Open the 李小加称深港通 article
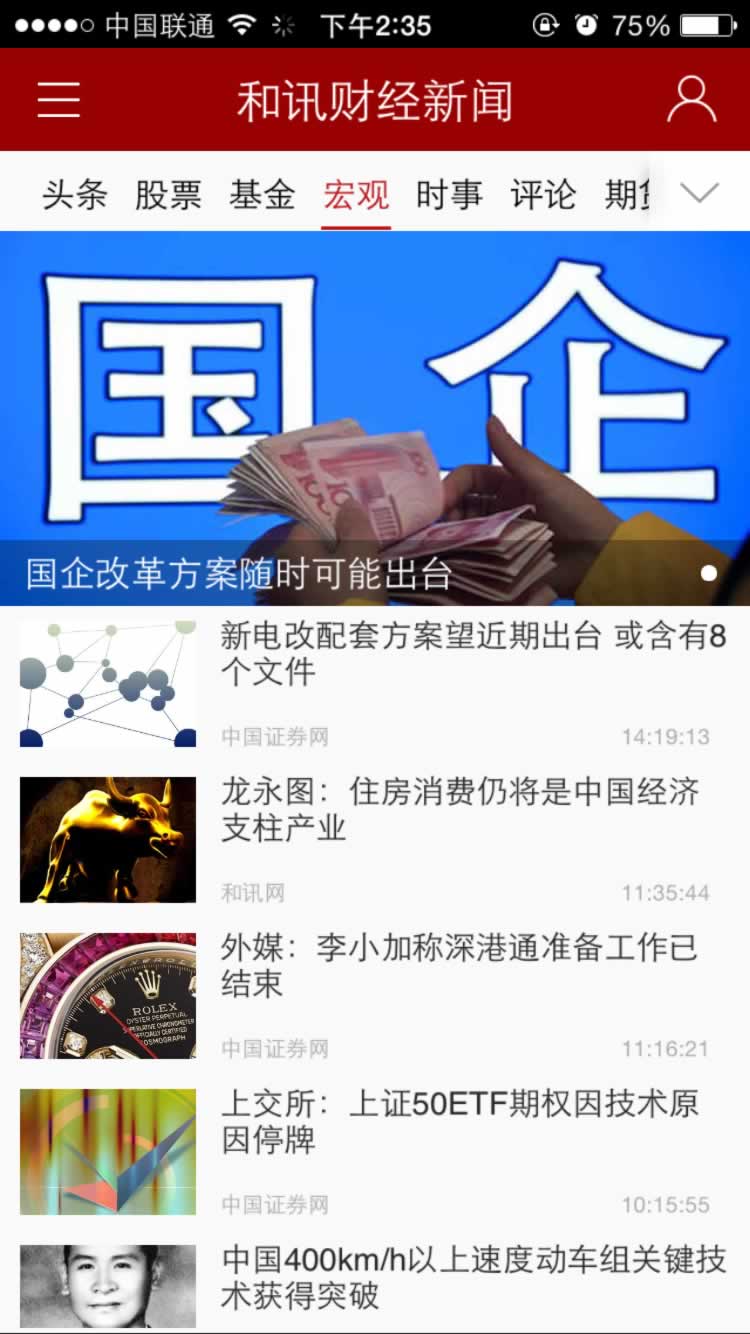 (460, 966)
